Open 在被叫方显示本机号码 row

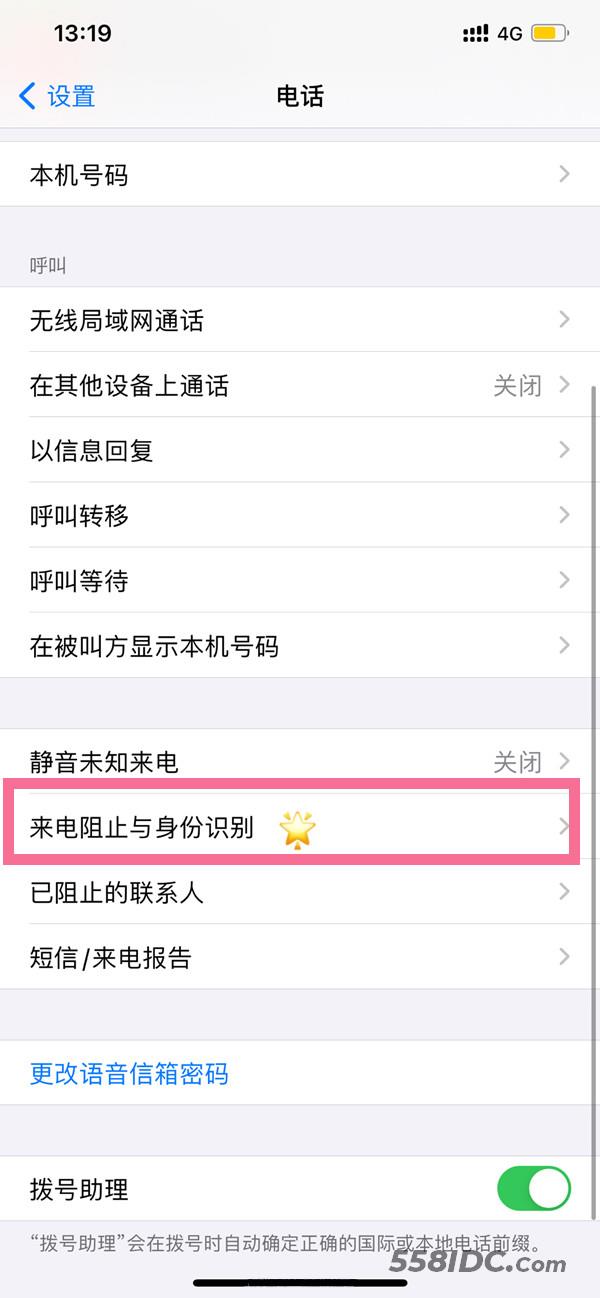[x=300, y=645]
